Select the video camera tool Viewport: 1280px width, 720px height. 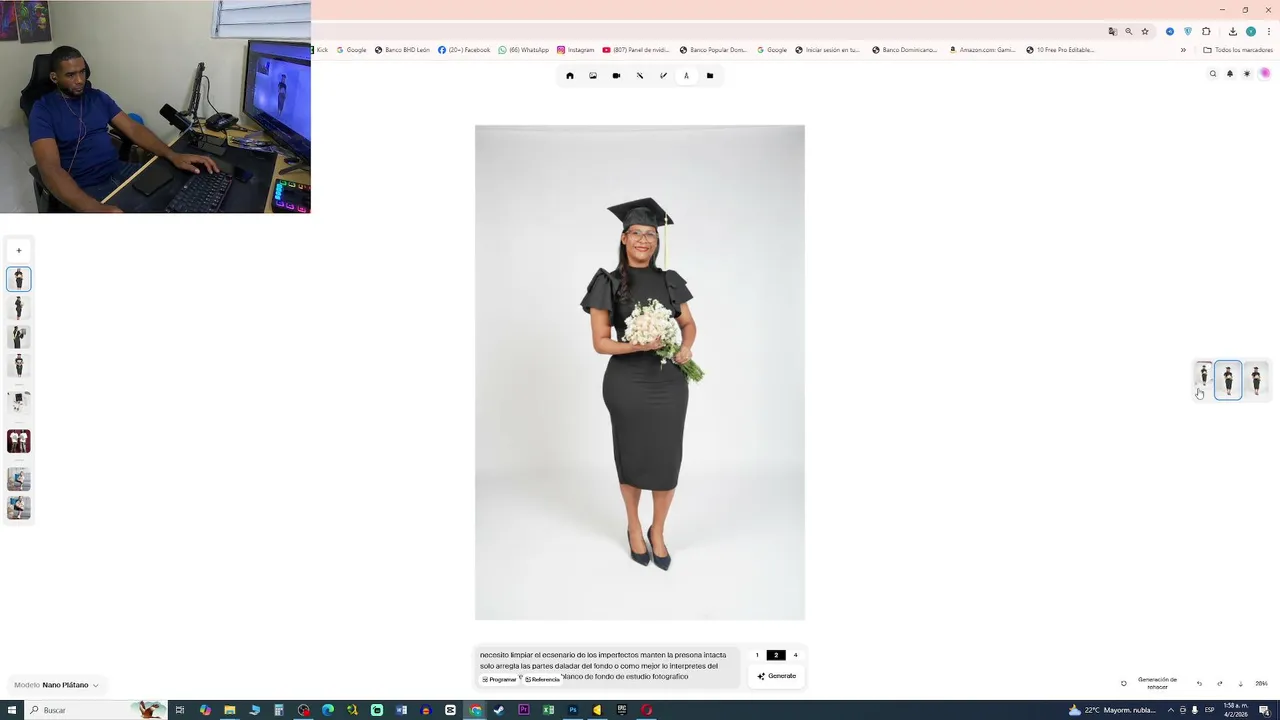tap(616, 76)
